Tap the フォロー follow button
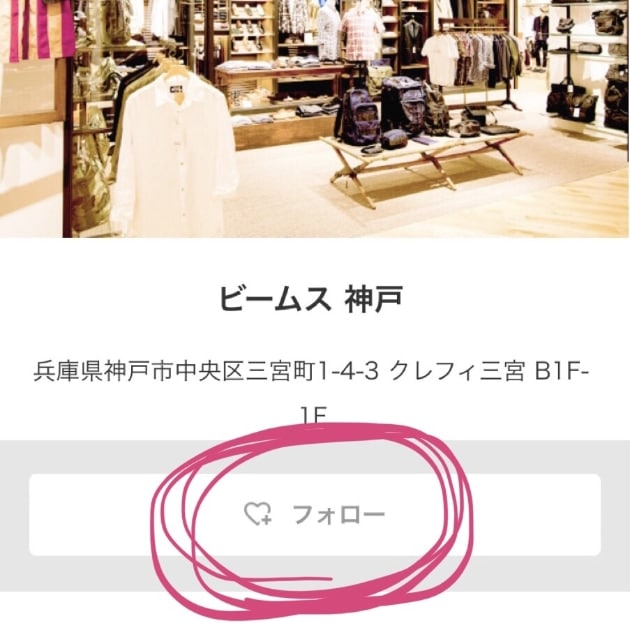 [x=315, y=514]
